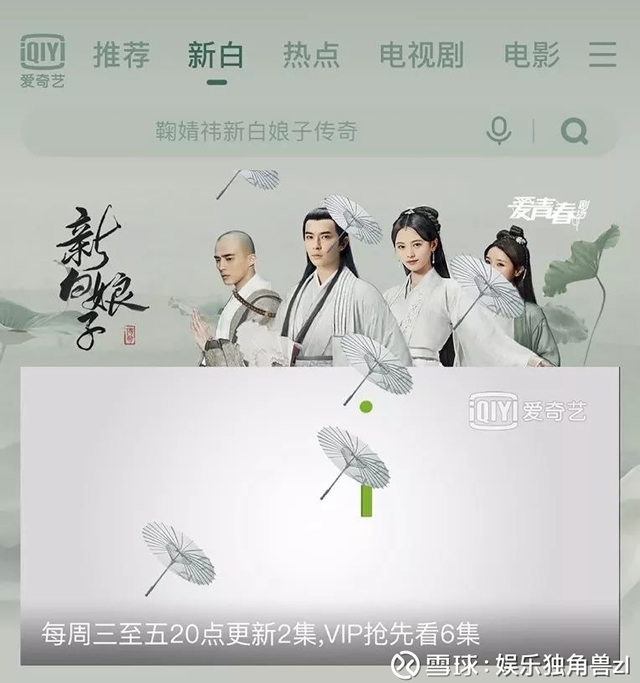Switch to the 推荐 tab
Screen dimensions: 640x683
pyautogui.click(x=121, y=55)
